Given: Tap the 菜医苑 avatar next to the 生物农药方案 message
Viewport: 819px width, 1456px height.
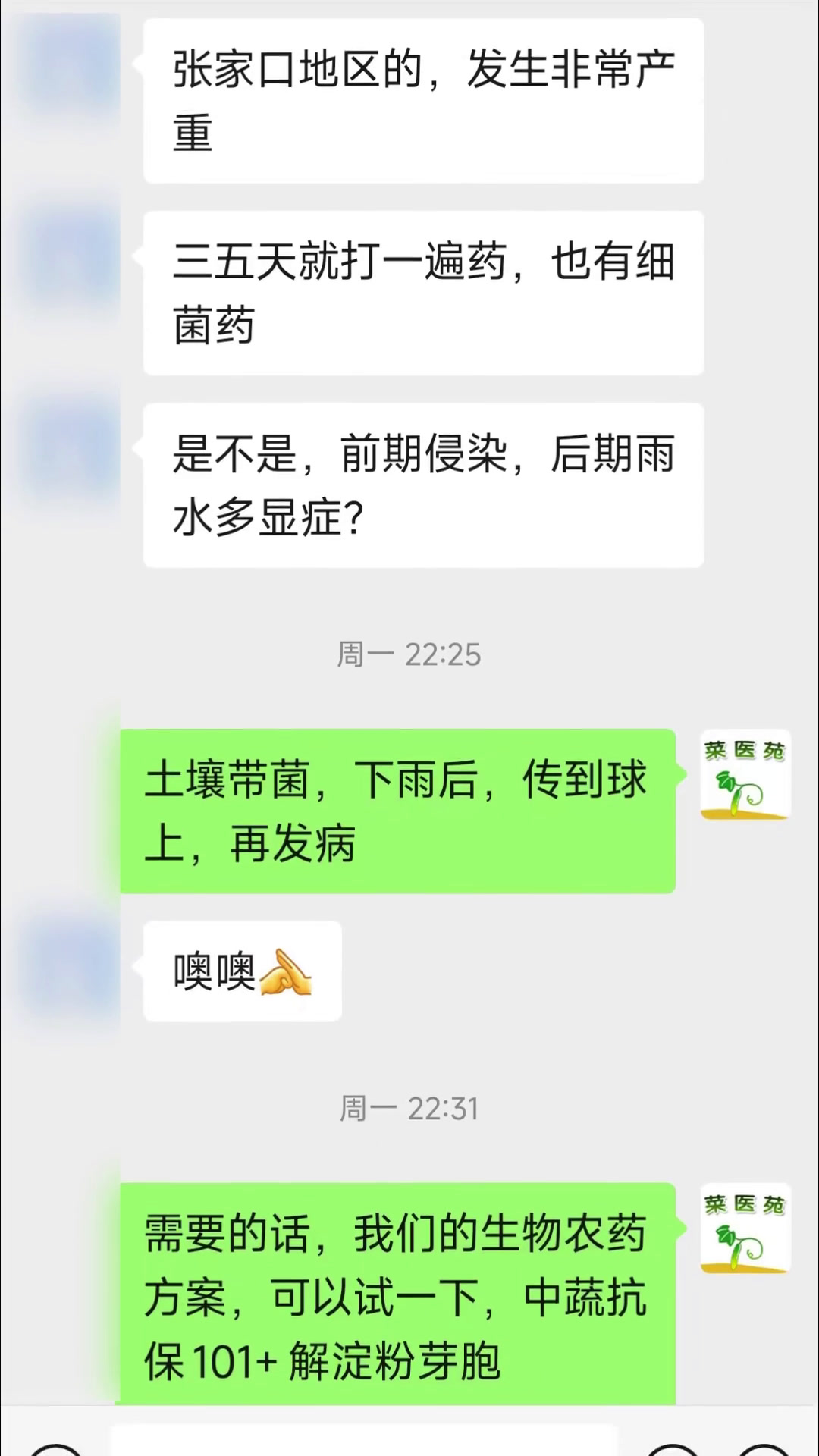Looking at the screenshot, I should [x=744, y=1230].
